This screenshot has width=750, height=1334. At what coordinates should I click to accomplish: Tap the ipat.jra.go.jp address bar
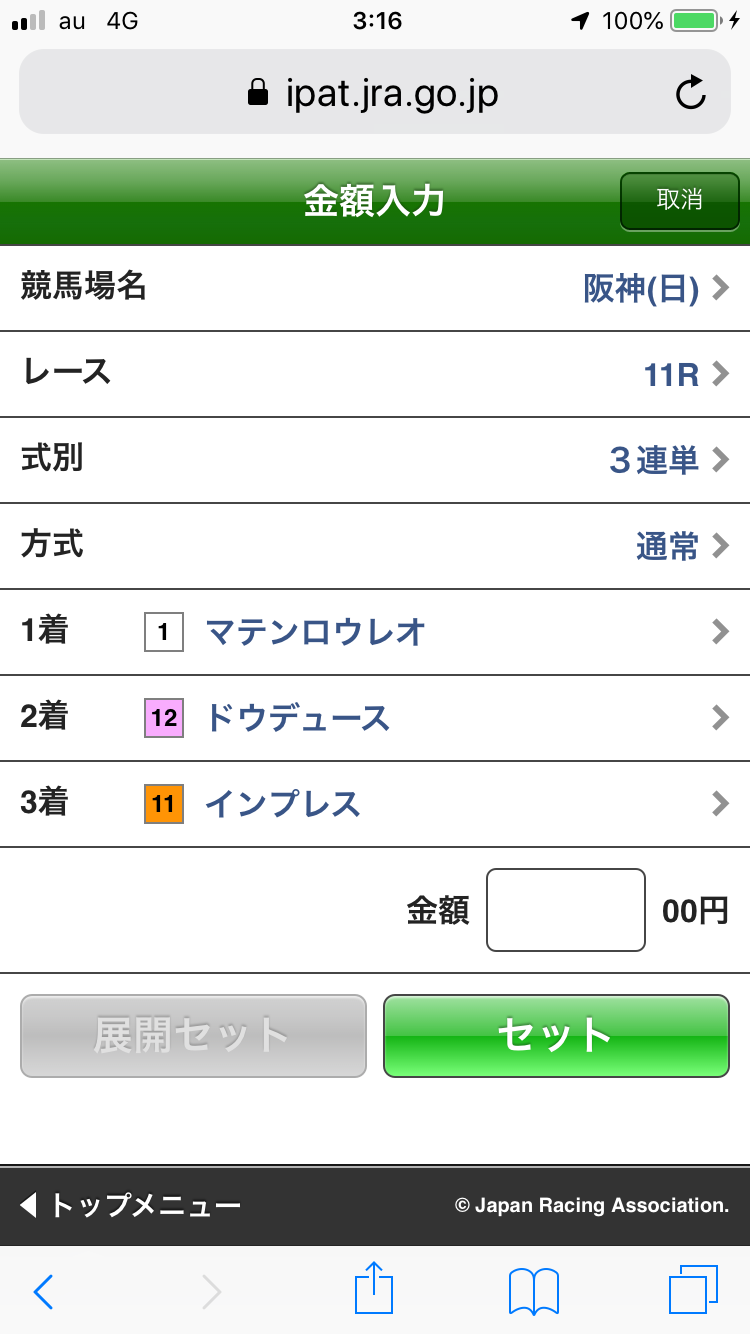click(375, 94)
